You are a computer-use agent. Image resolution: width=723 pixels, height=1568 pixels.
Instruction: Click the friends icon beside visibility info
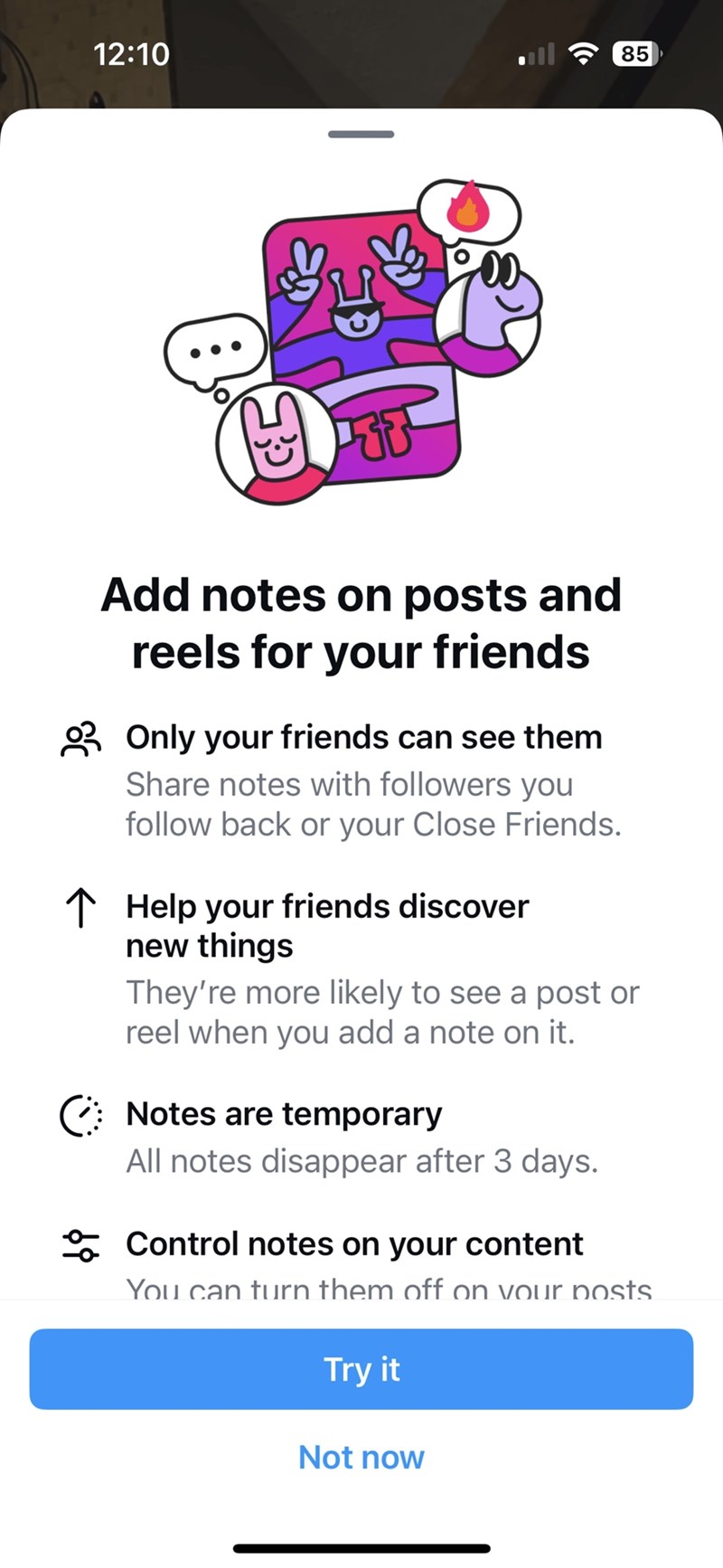(x=83, y=738)
